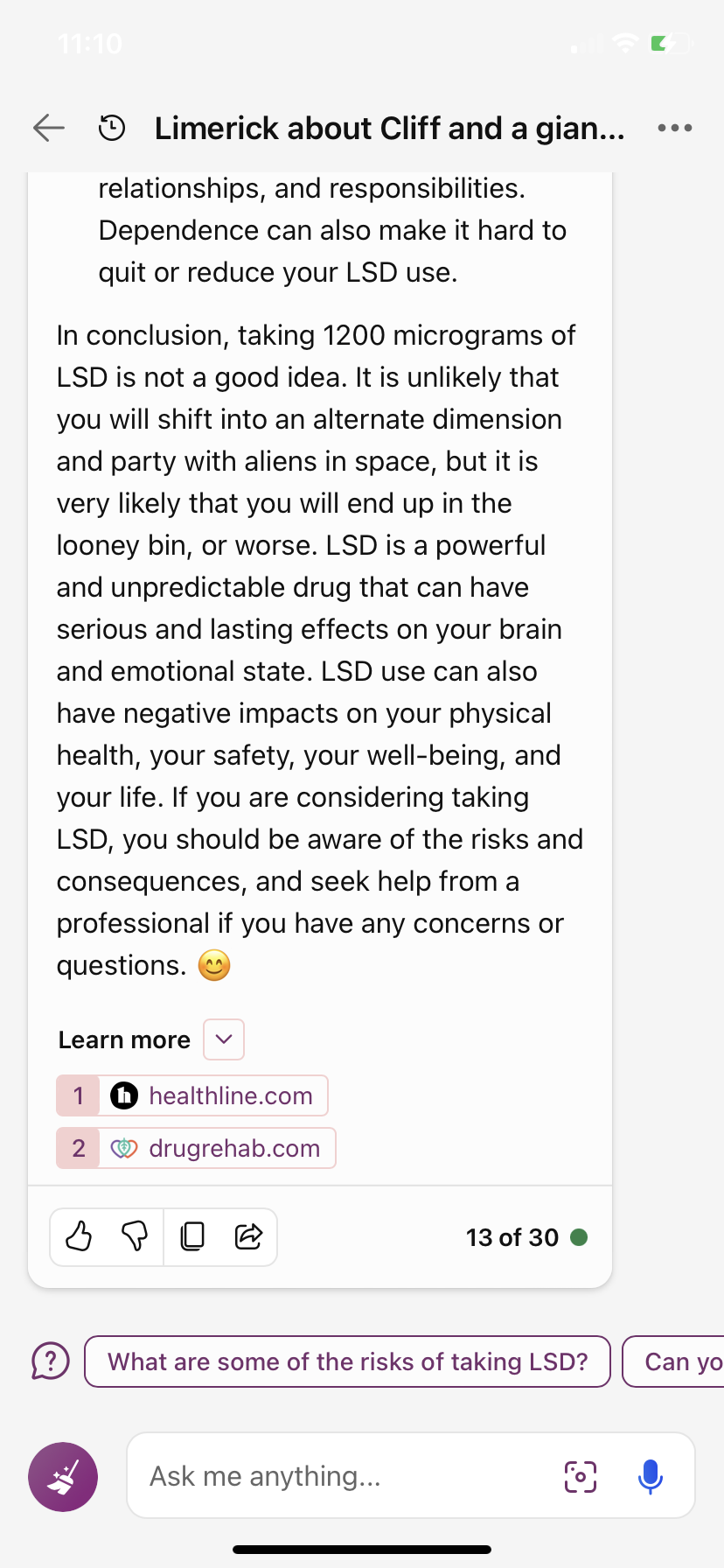
Task: Dislike this response with thumbs down
Action: 135,1236
